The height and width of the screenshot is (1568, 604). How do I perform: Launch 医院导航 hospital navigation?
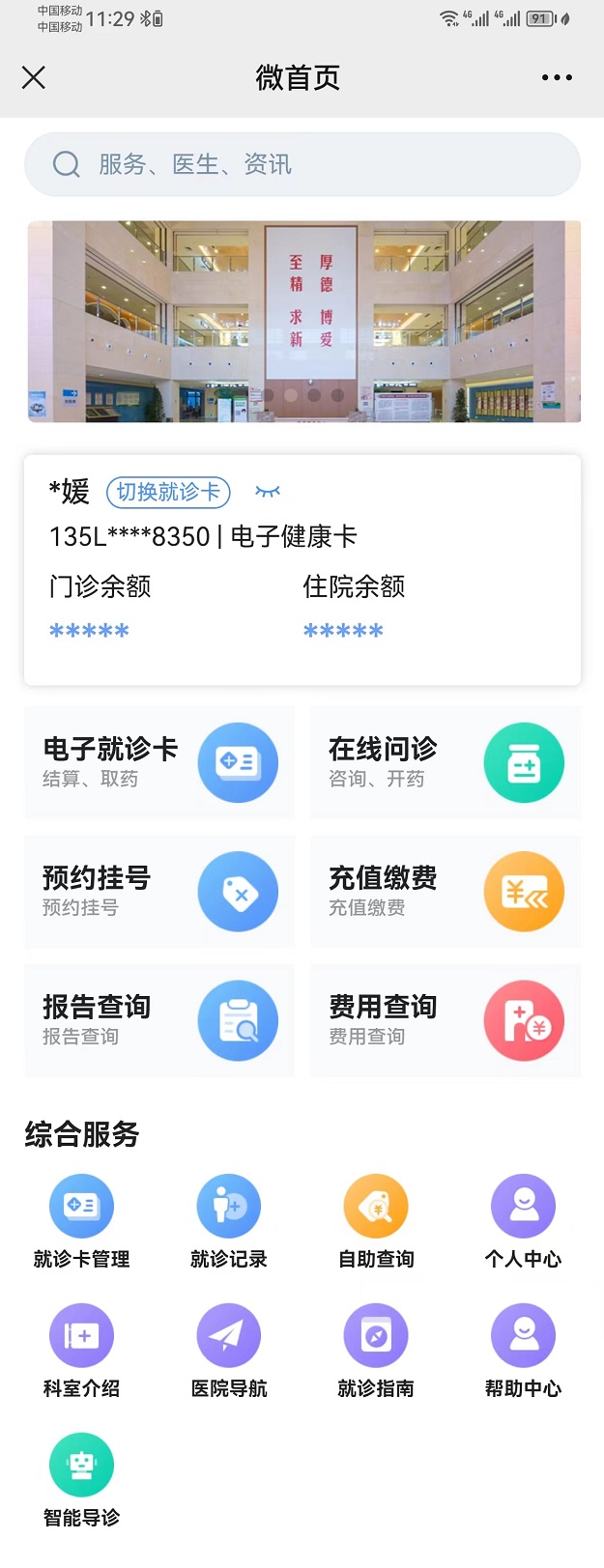tap(229, 1350)
